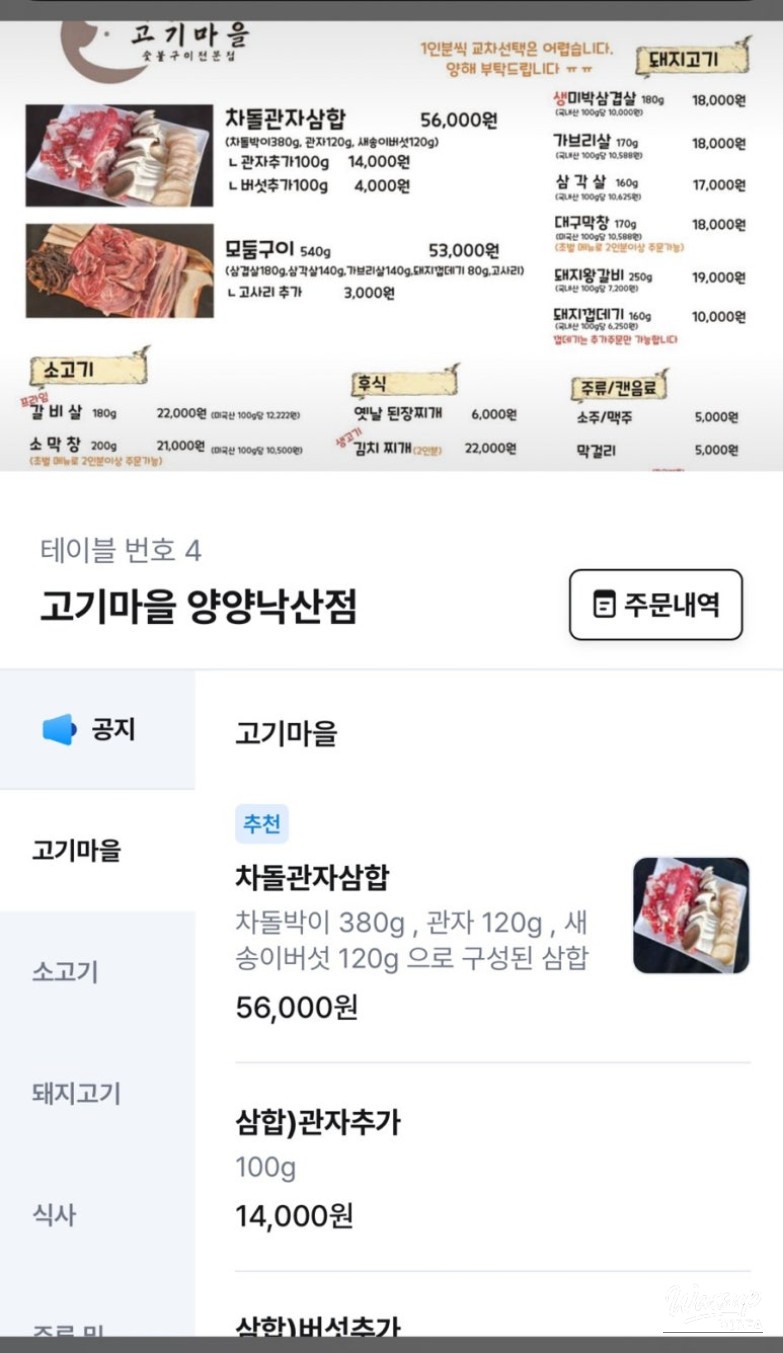Open the 주문내역 order history
783x1353 pixels.
tap(655, 604)
